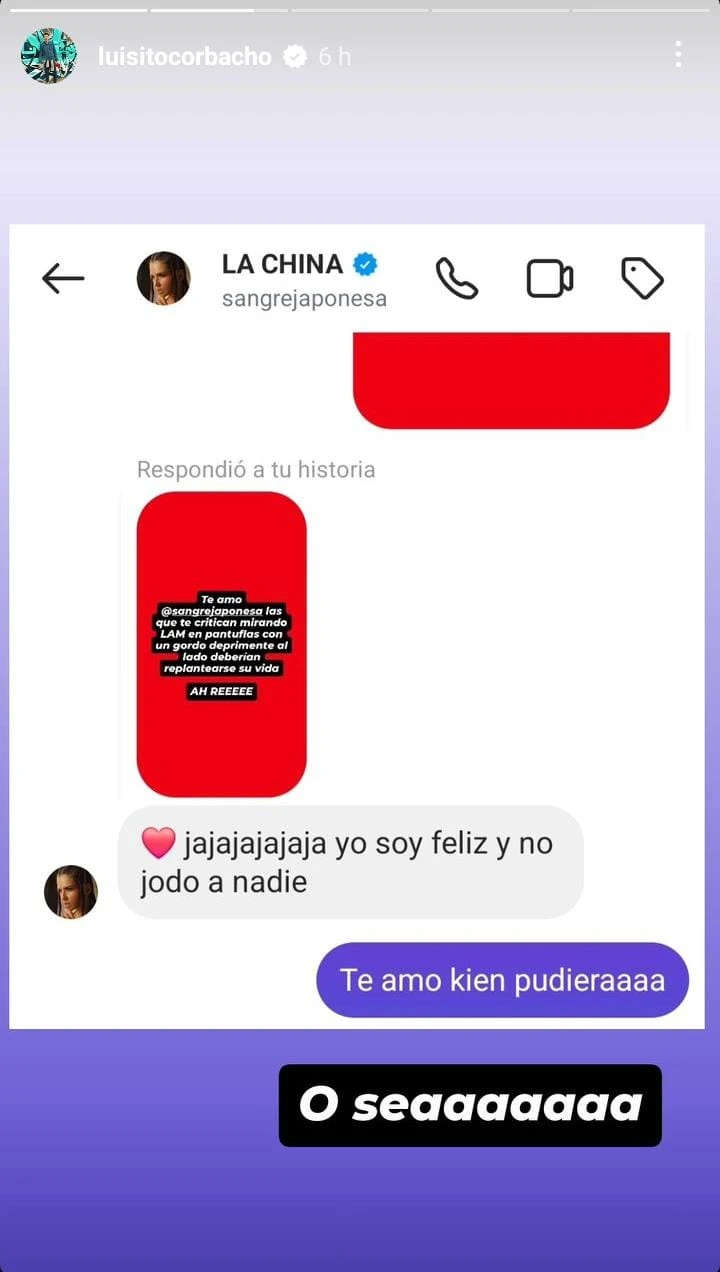Open the story's three-dot options menu
Viewport: 720px width, 1272px height.
(678, 54)
